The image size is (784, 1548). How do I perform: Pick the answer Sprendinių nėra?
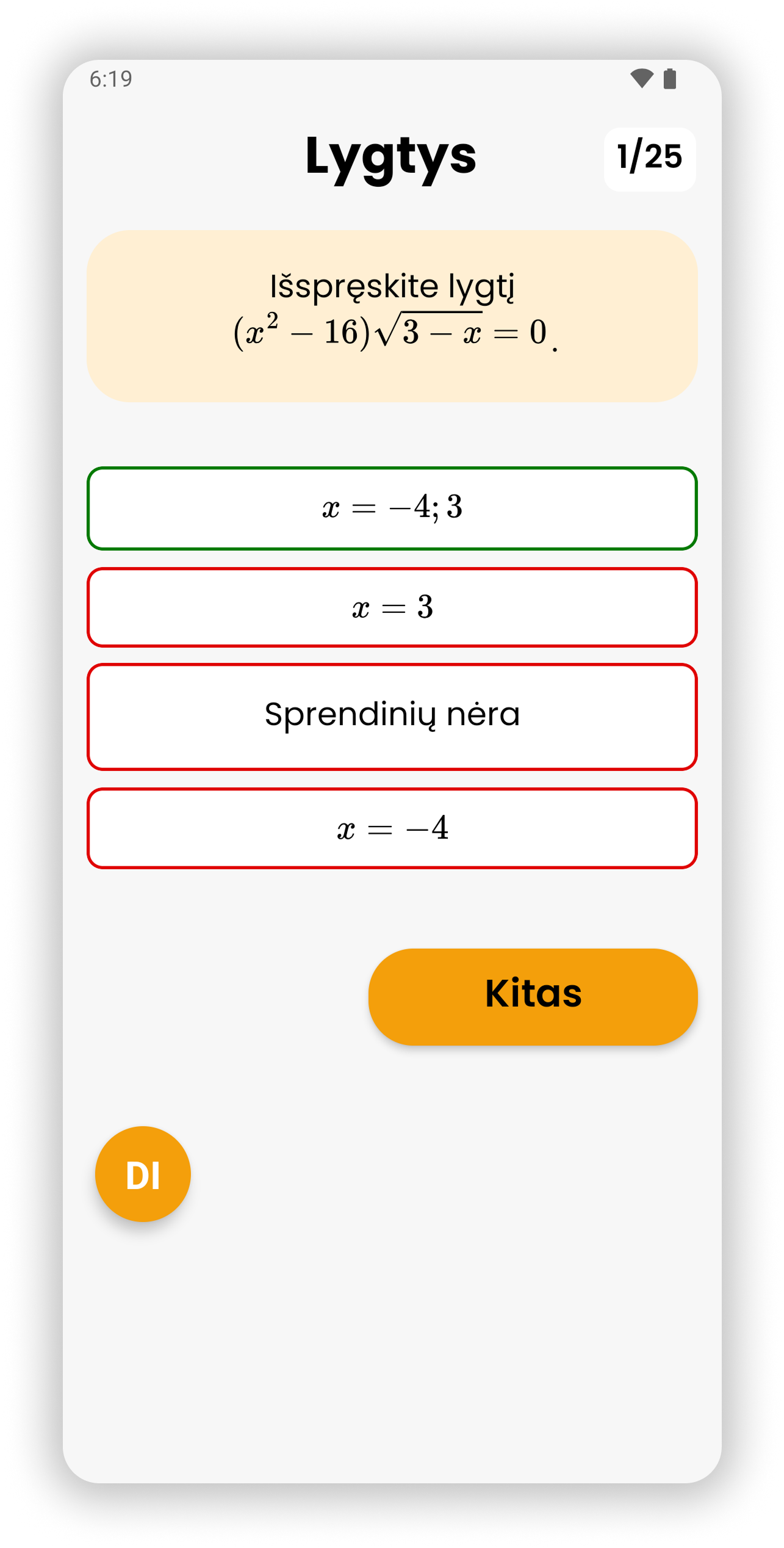(392, 717)
